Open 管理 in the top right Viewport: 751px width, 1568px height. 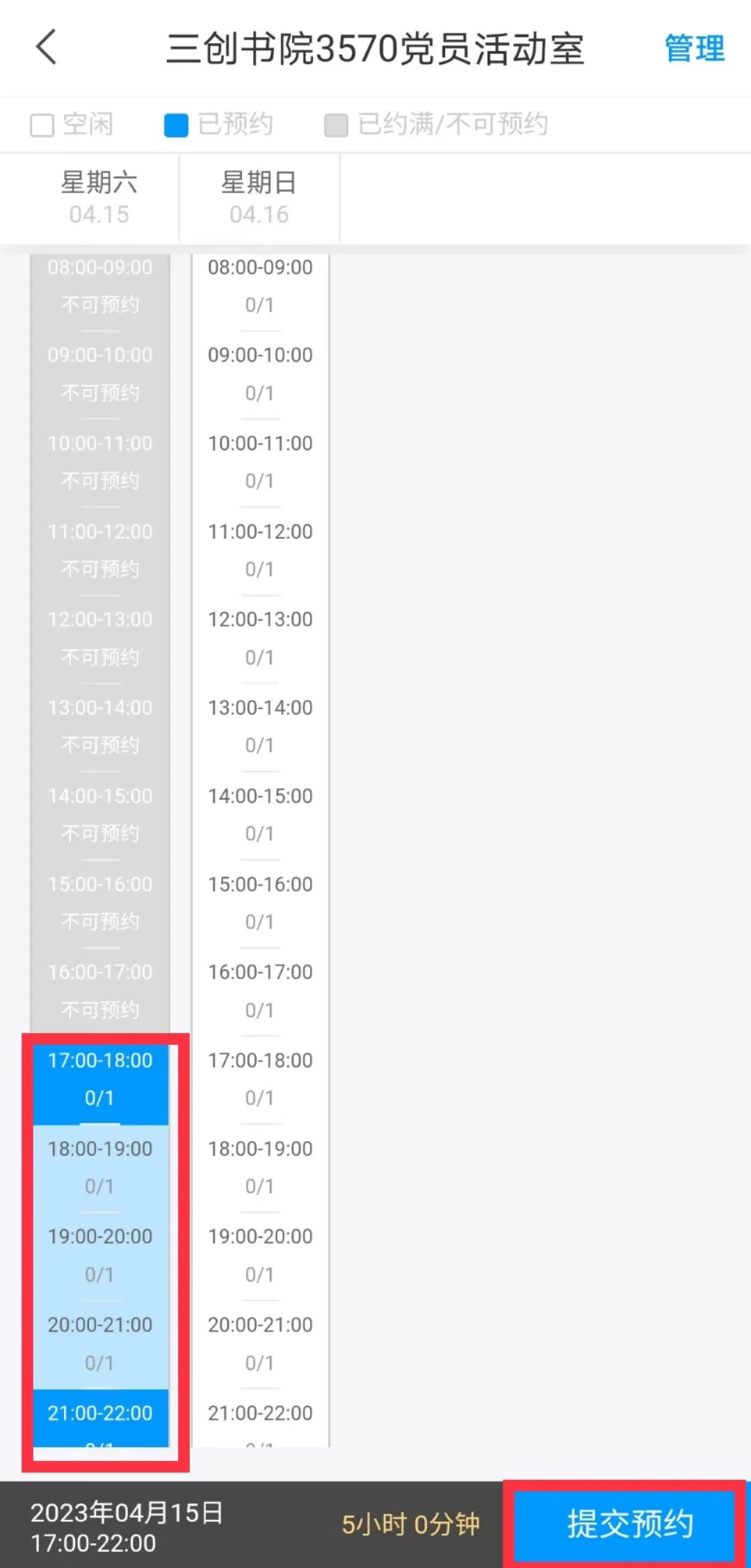pos(694,49)
